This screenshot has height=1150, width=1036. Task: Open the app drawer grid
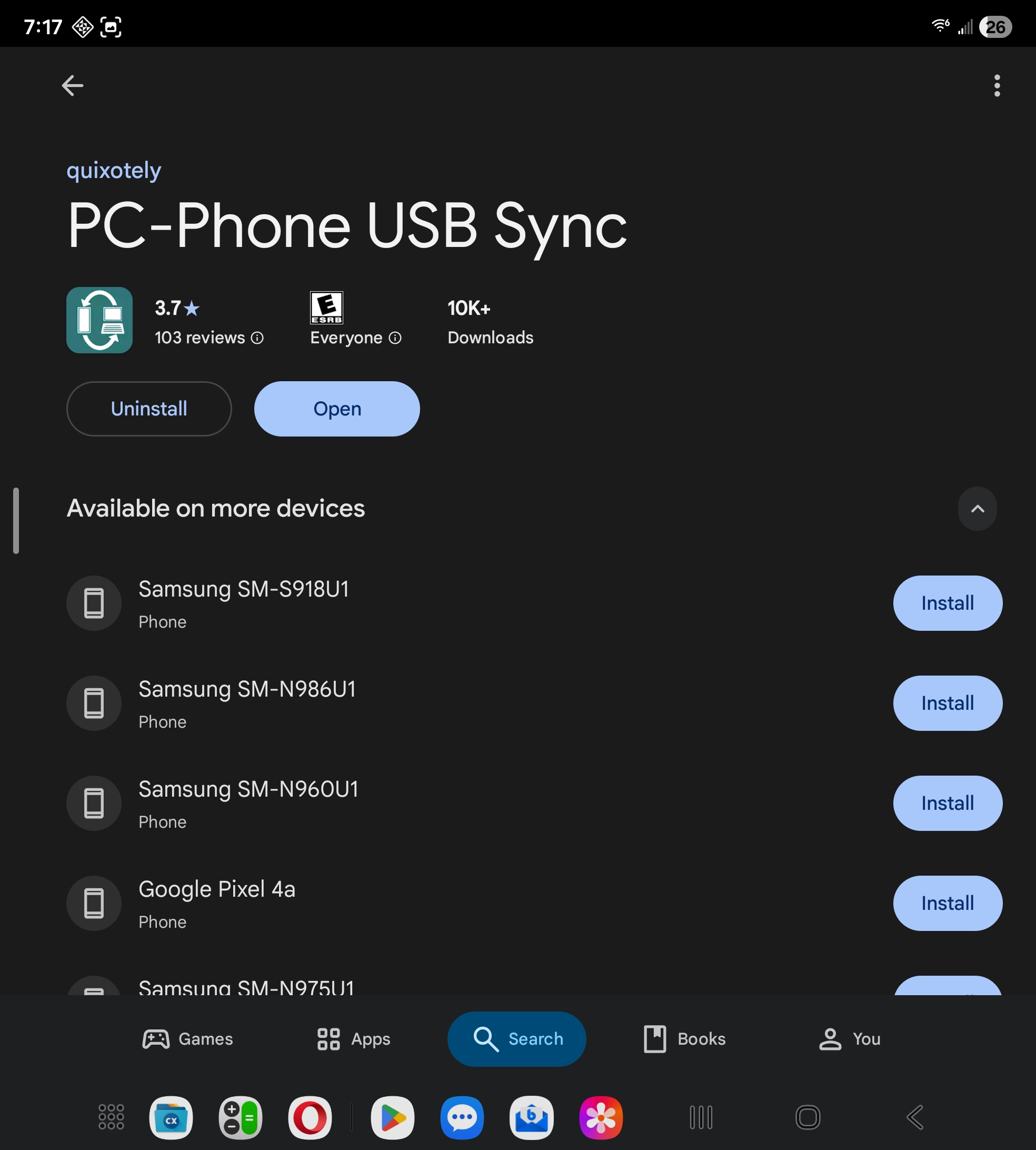coord(111,1117)
